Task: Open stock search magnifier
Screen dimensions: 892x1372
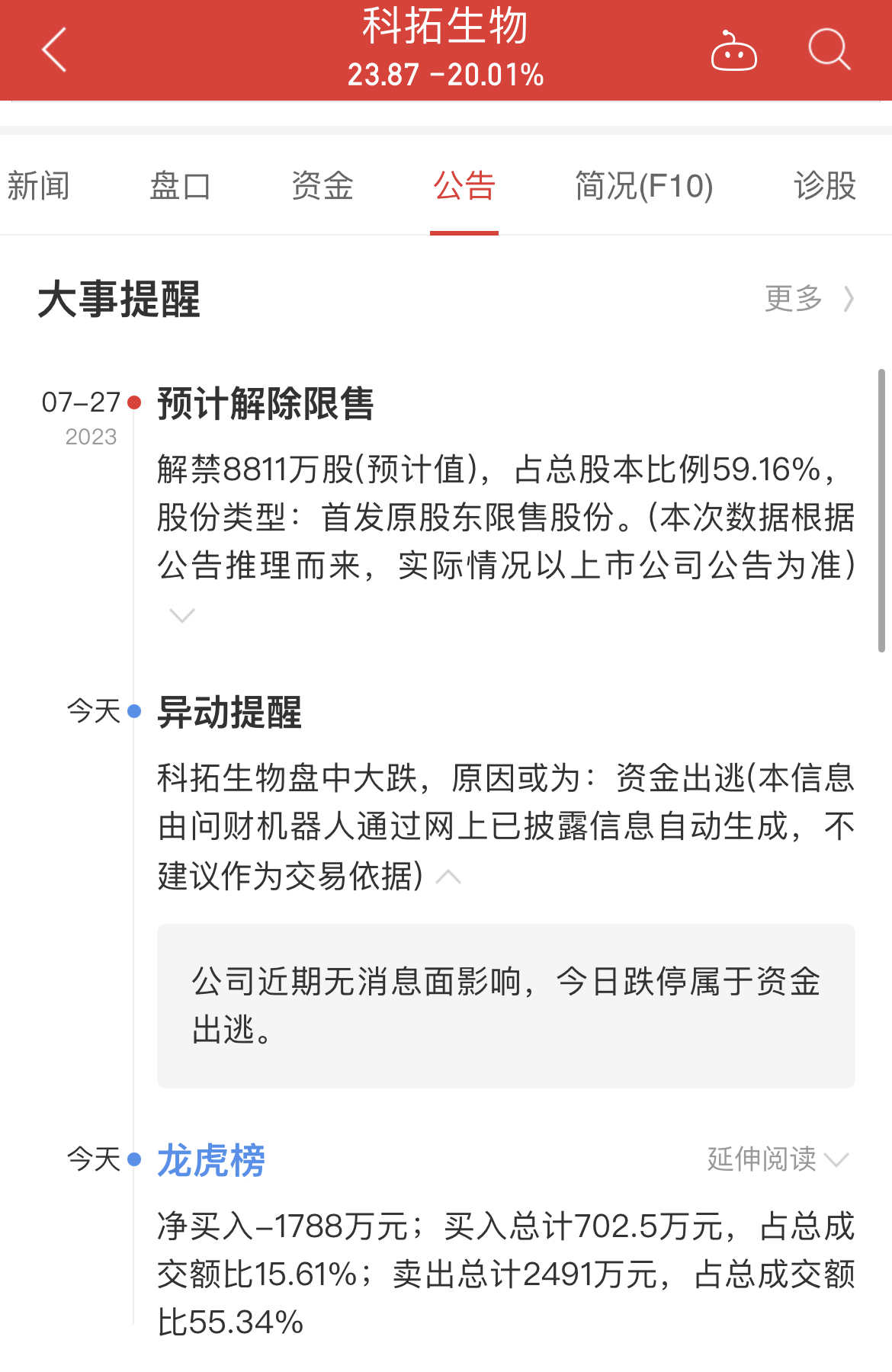Action: click(829, 50)
